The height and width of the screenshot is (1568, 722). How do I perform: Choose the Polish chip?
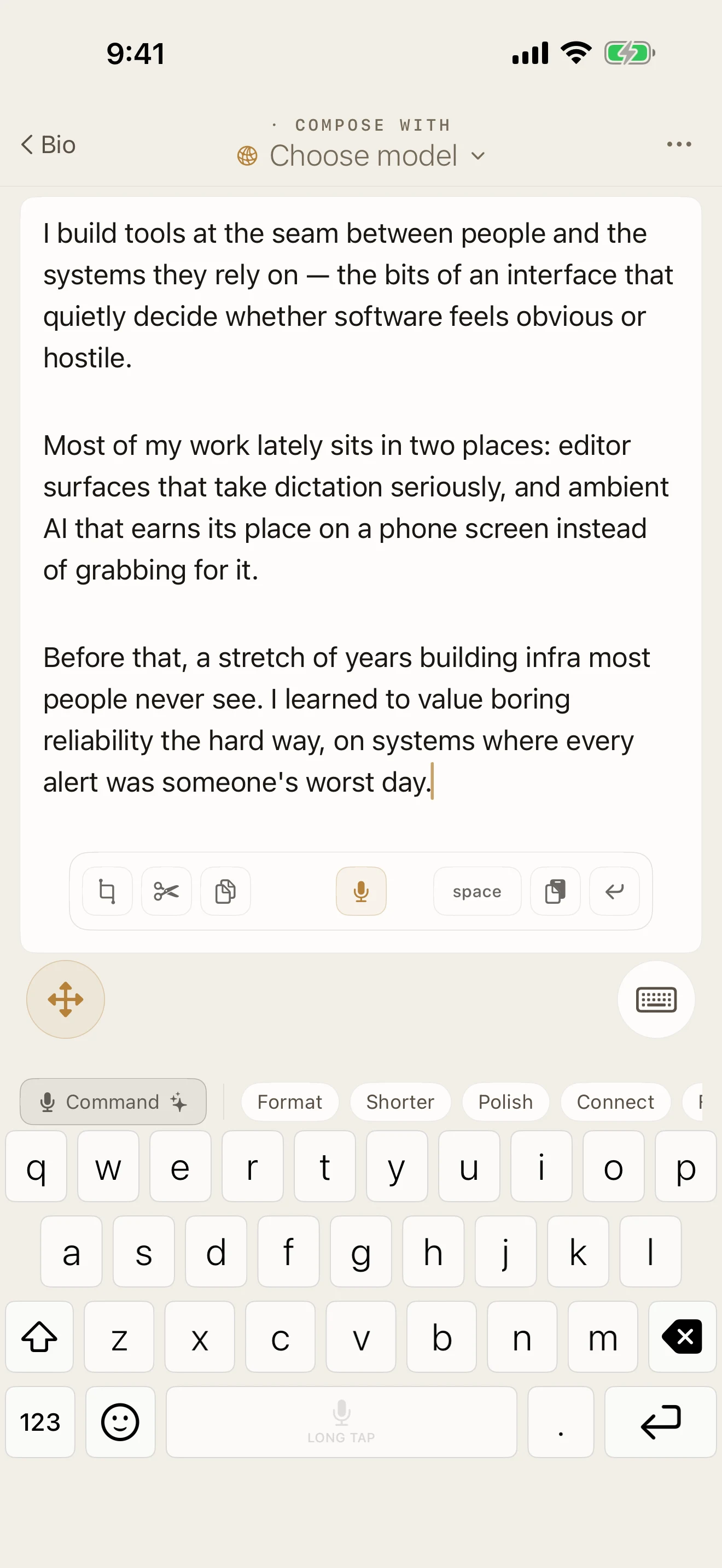pyautogui.click(x=505, y=1102)
